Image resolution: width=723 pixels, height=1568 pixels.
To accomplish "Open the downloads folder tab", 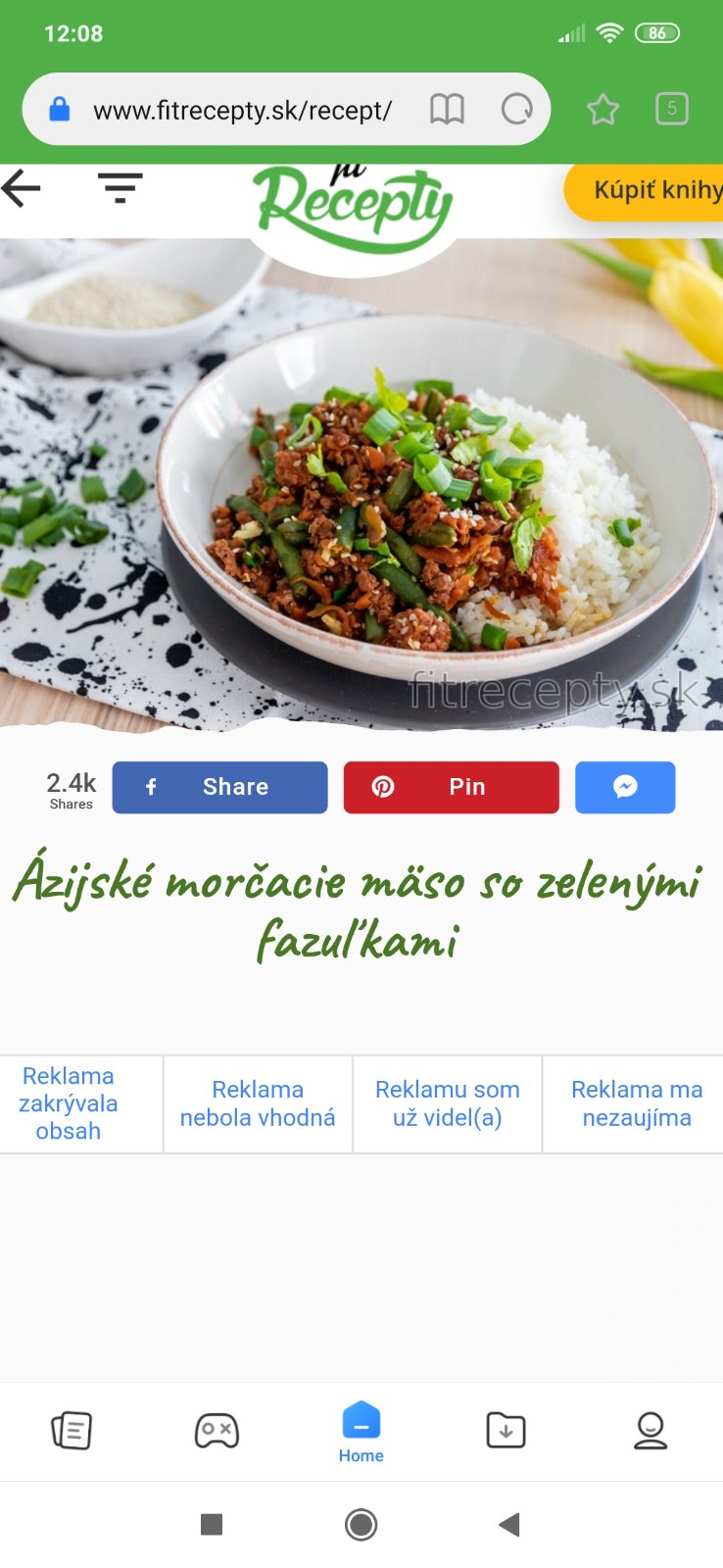I will (506, 1431).
